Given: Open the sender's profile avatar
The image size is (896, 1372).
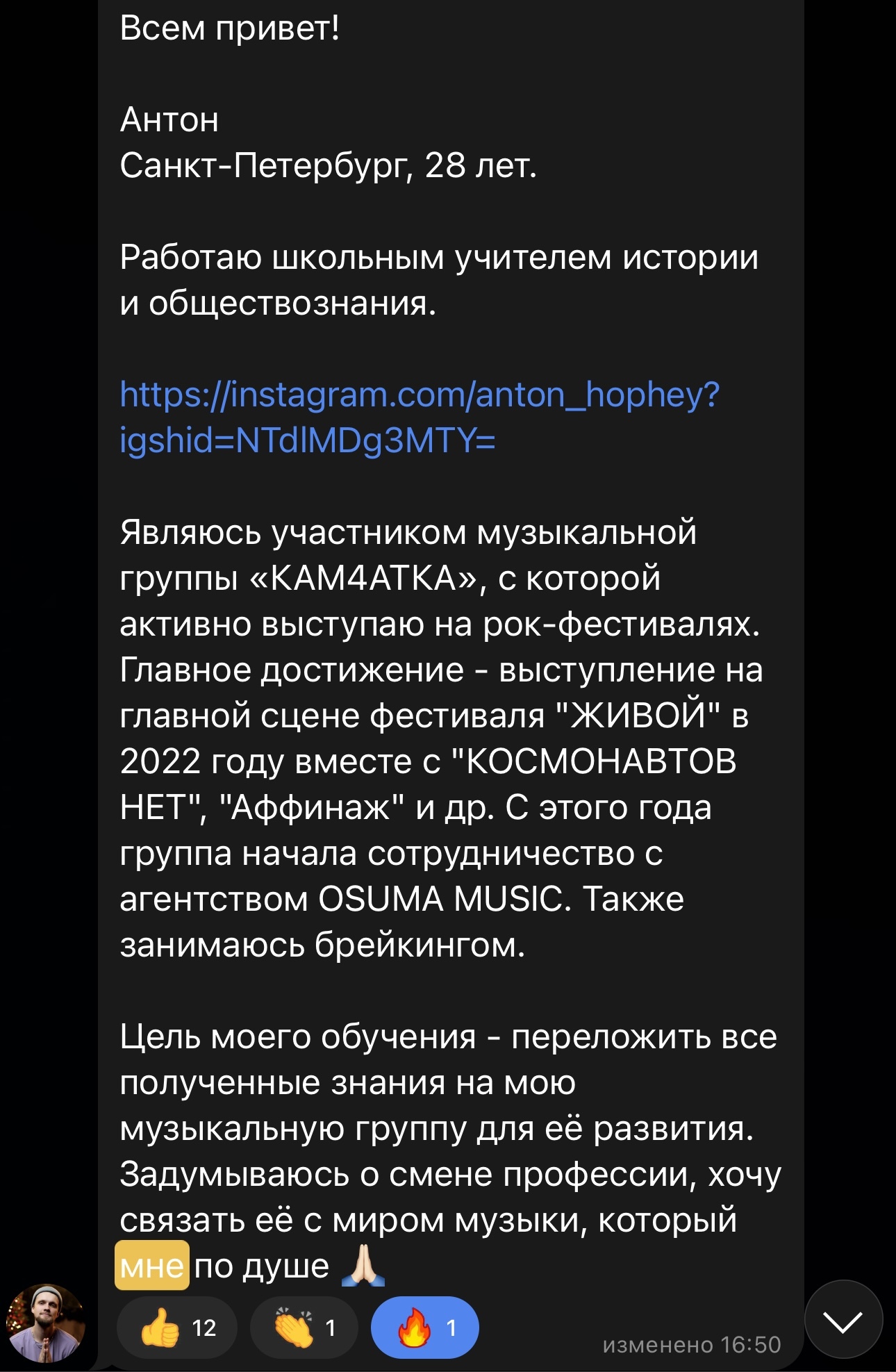Looking at the screenshot, I should pyautogui.click(x=46, y=1323).
